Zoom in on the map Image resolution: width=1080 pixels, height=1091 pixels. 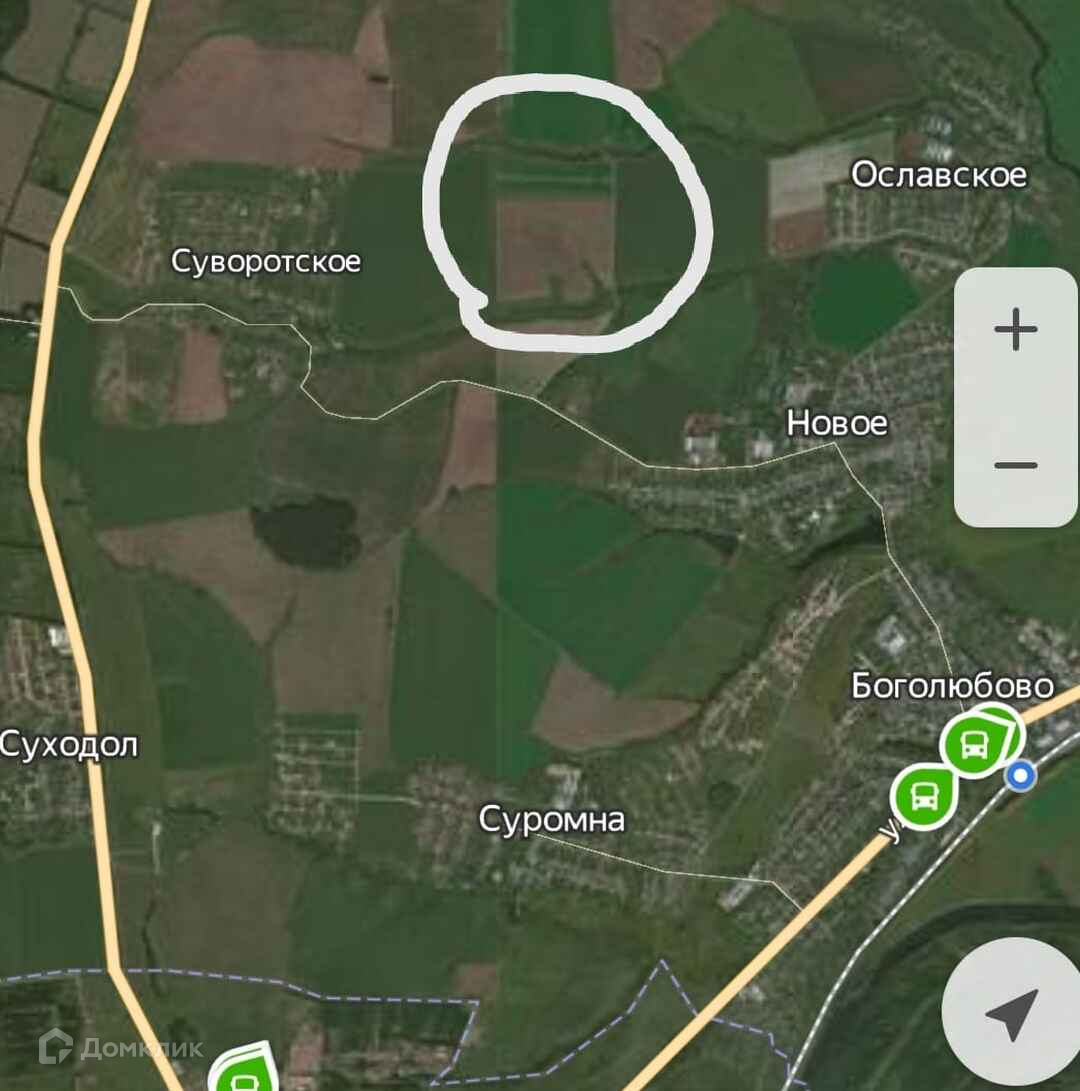pos(1015,330)
